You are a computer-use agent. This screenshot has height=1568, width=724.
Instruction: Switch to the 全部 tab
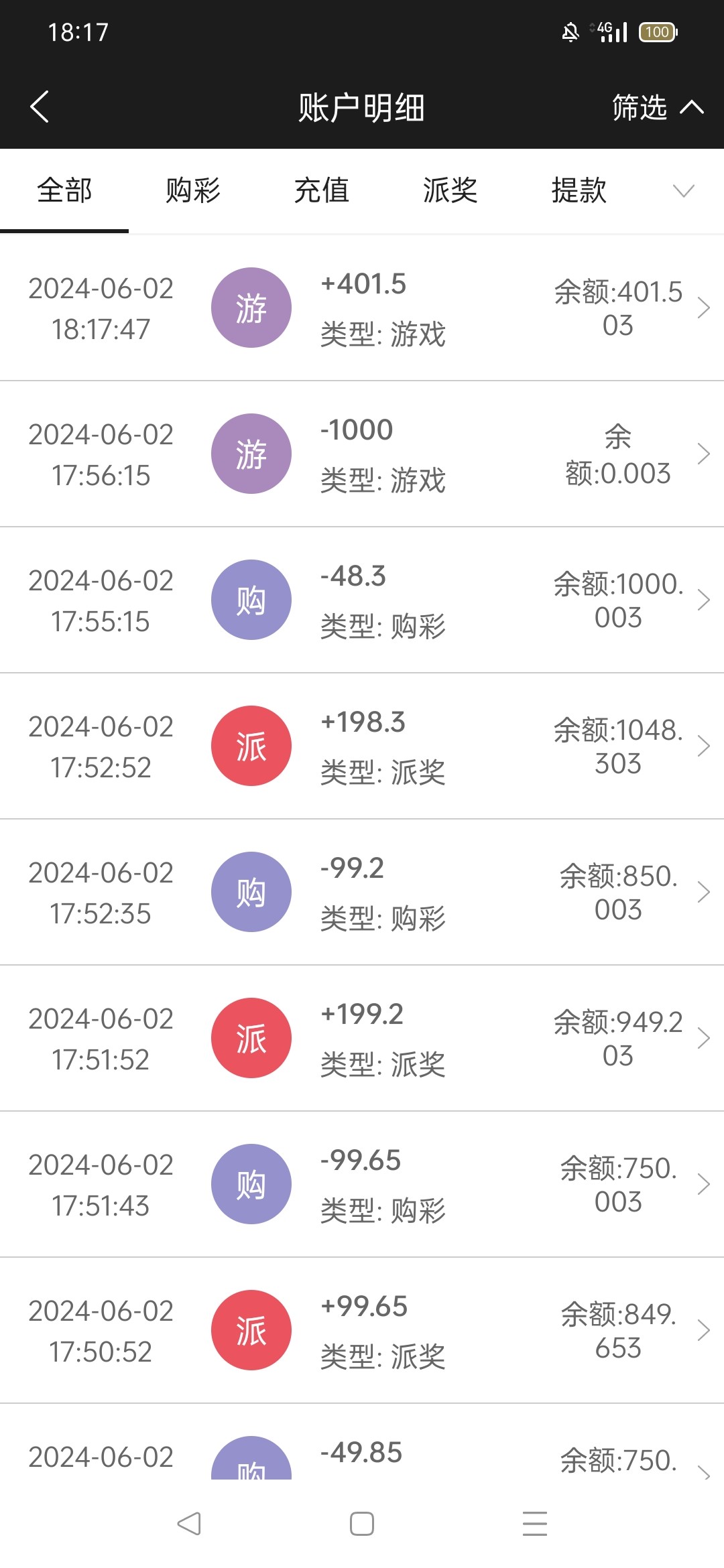64,190
